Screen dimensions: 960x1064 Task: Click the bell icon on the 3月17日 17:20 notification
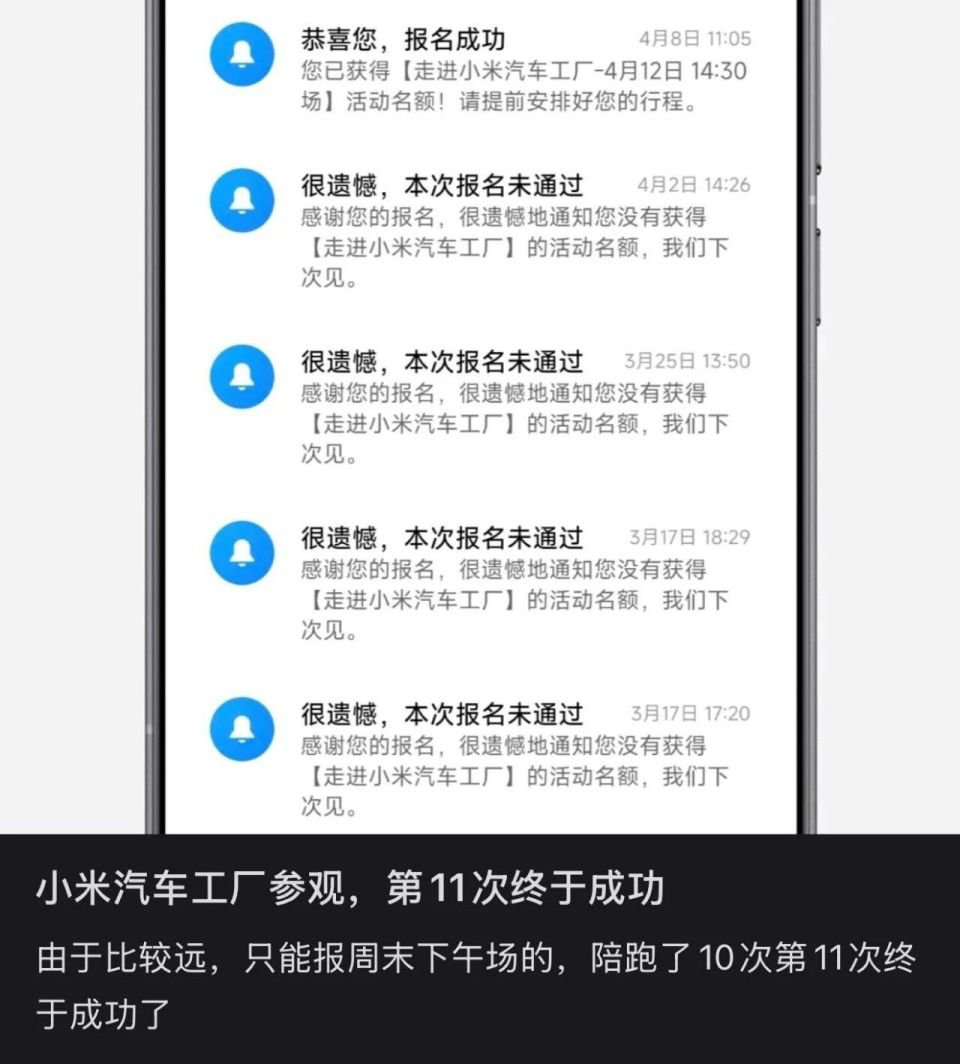coord(241,729)
